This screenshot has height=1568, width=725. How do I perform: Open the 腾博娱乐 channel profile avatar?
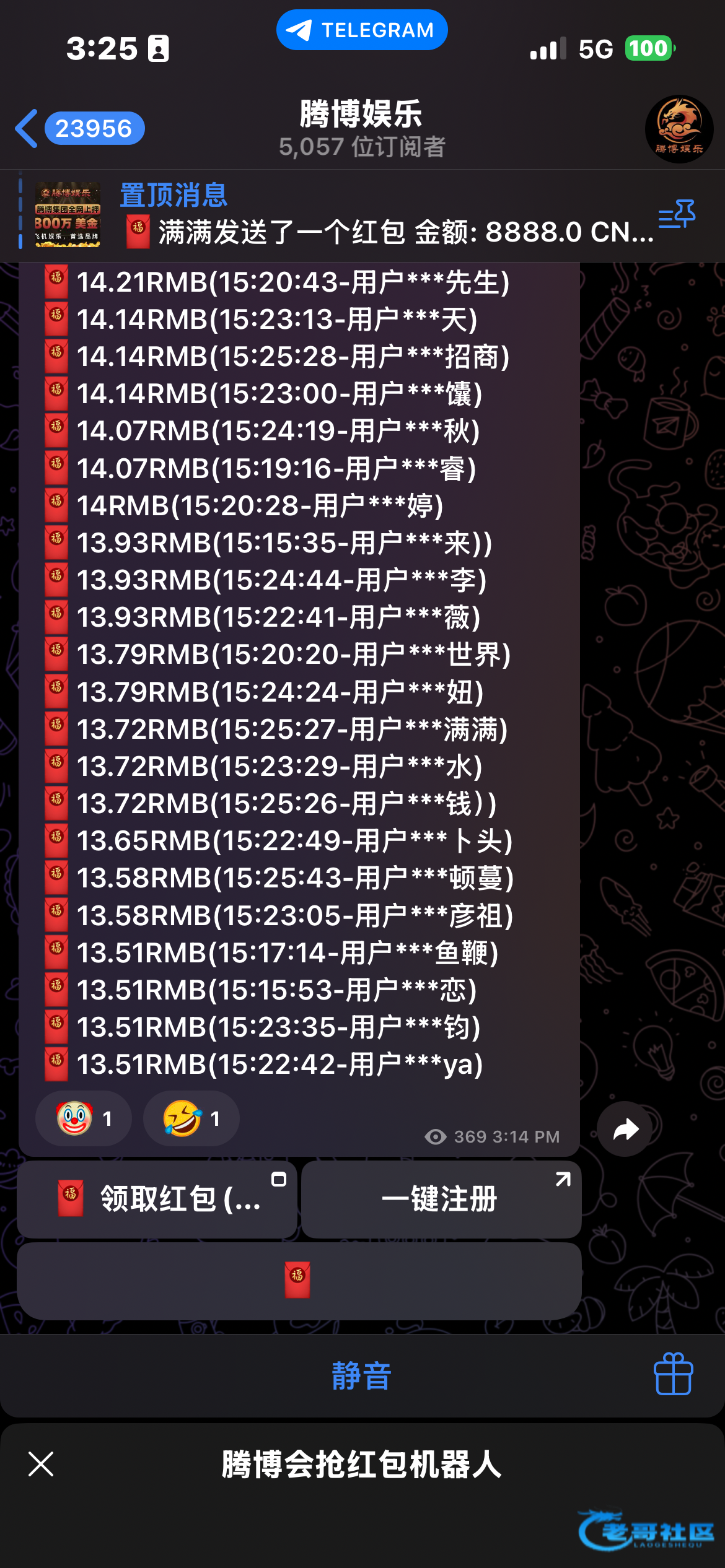tap(679, 129)
